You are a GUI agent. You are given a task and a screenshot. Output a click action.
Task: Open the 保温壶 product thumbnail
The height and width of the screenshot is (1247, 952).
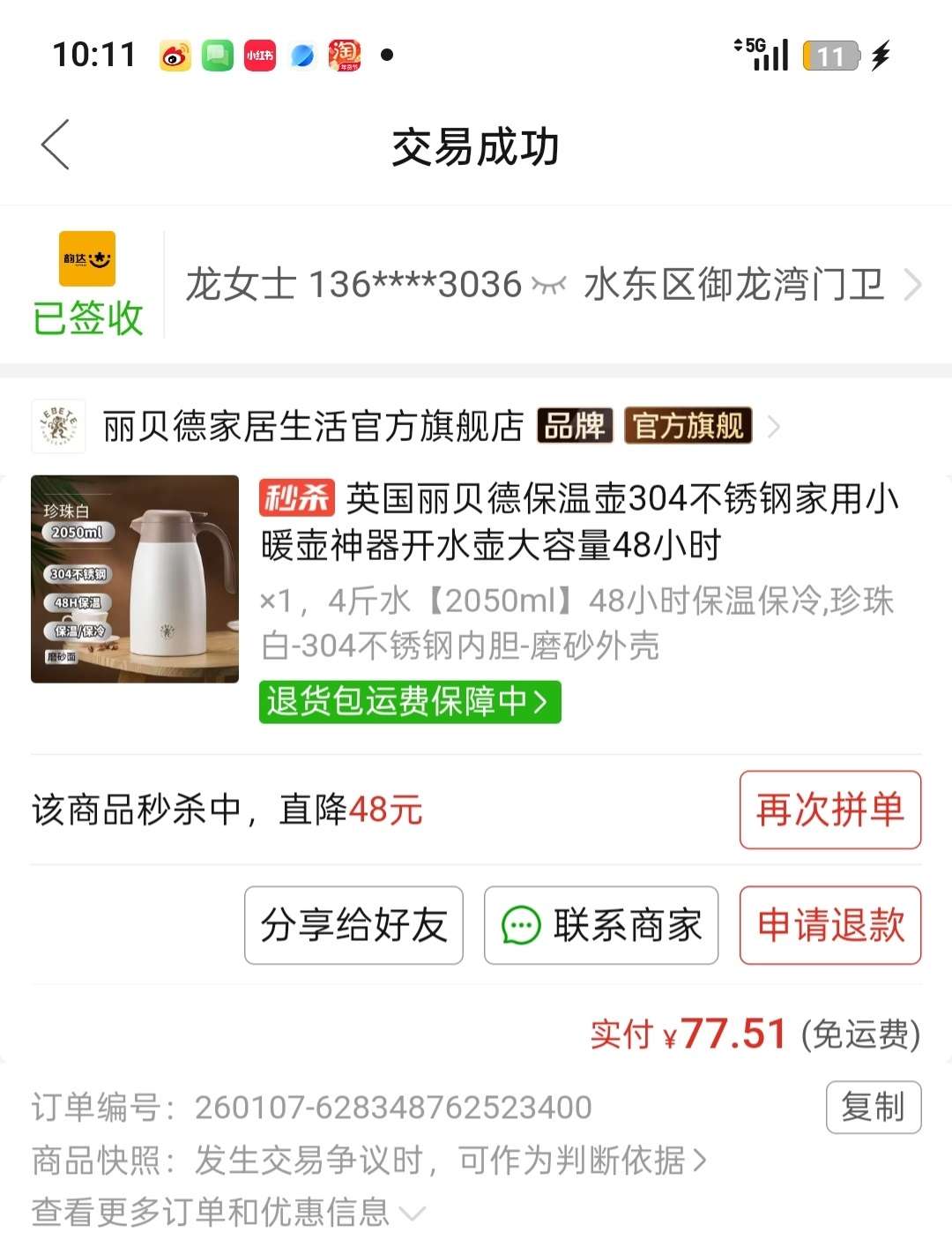[x=135, y=579]
